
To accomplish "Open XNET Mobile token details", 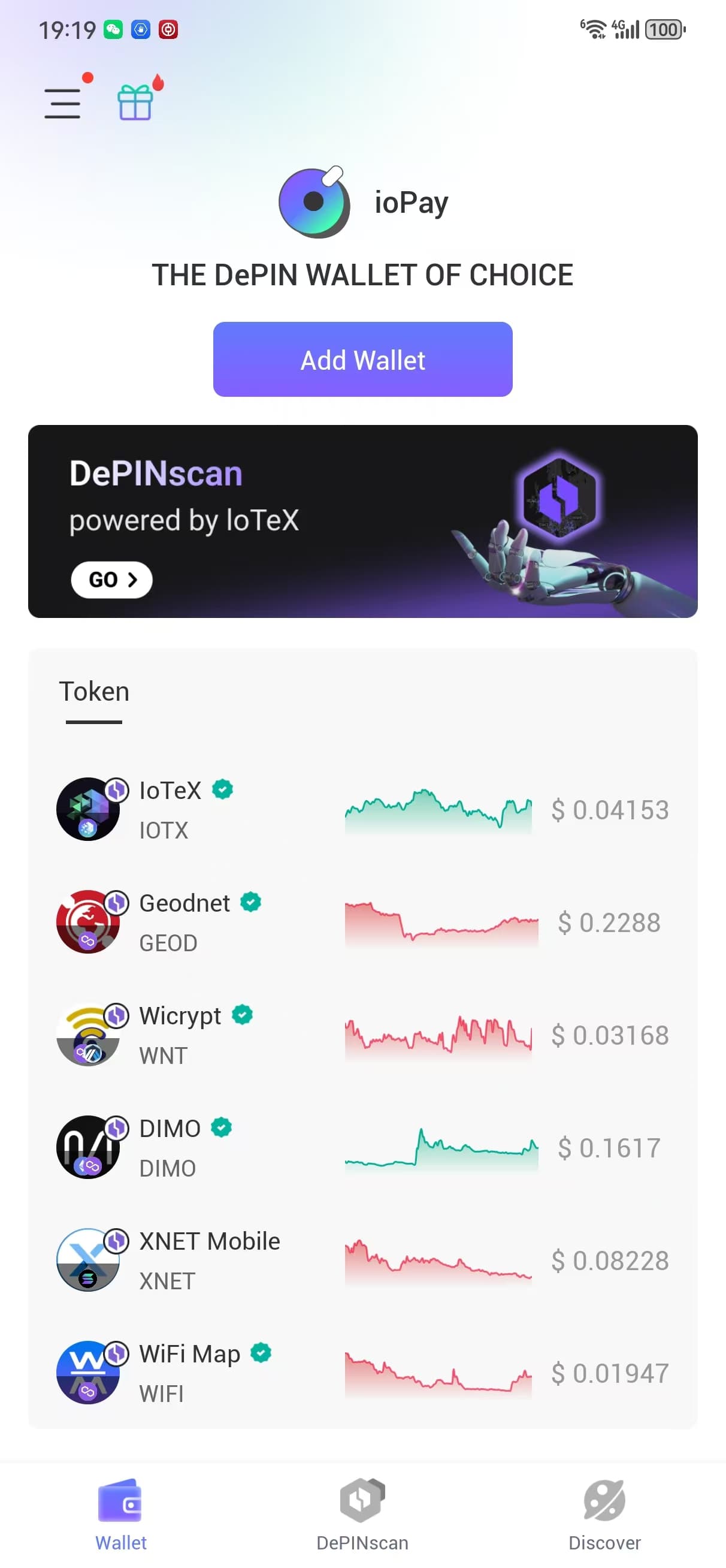I will (x=362, y=1260).
